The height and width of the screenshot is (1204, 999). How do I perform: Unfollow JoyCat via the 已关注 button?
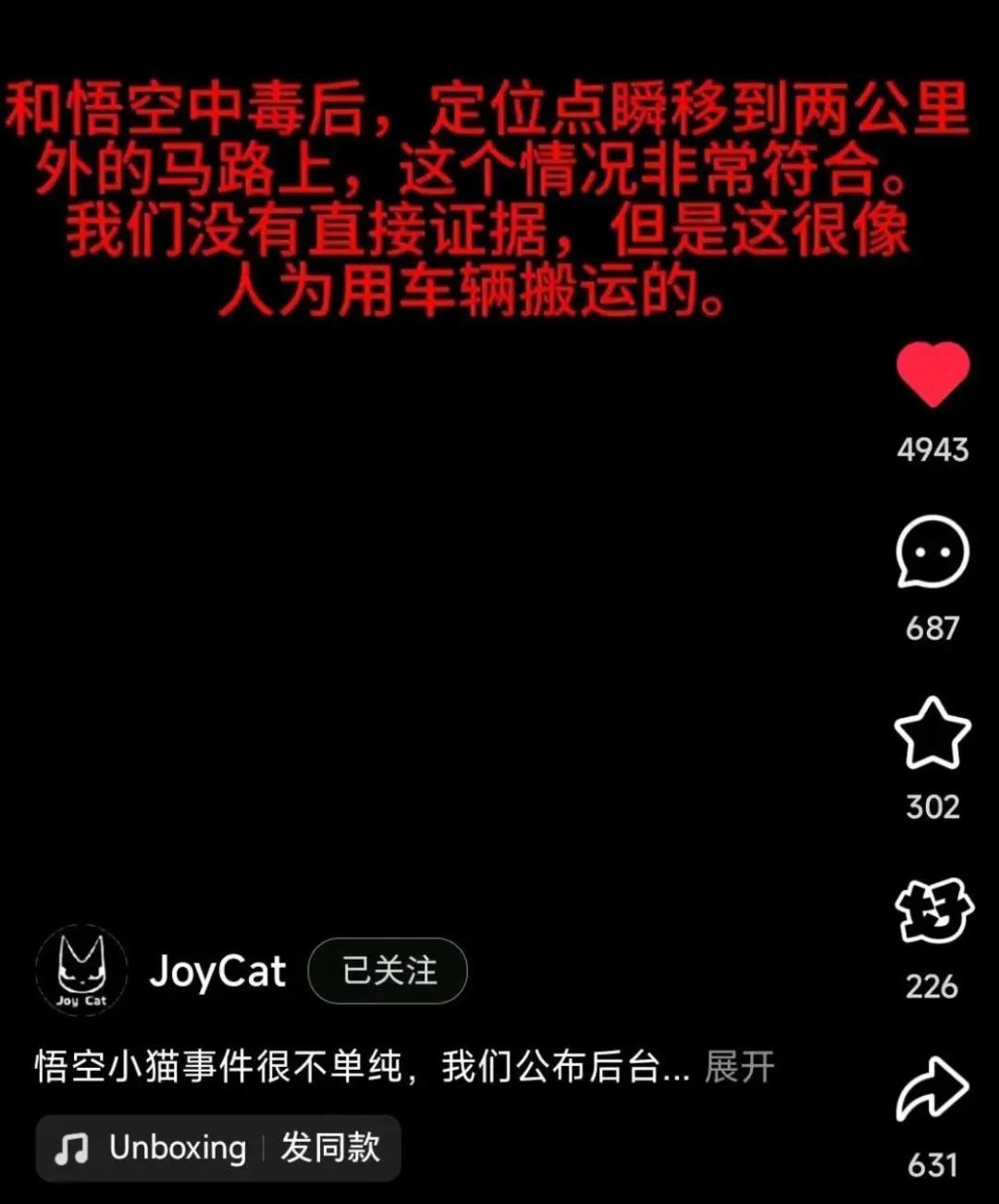pyautogui.click(x=388, y=971)
